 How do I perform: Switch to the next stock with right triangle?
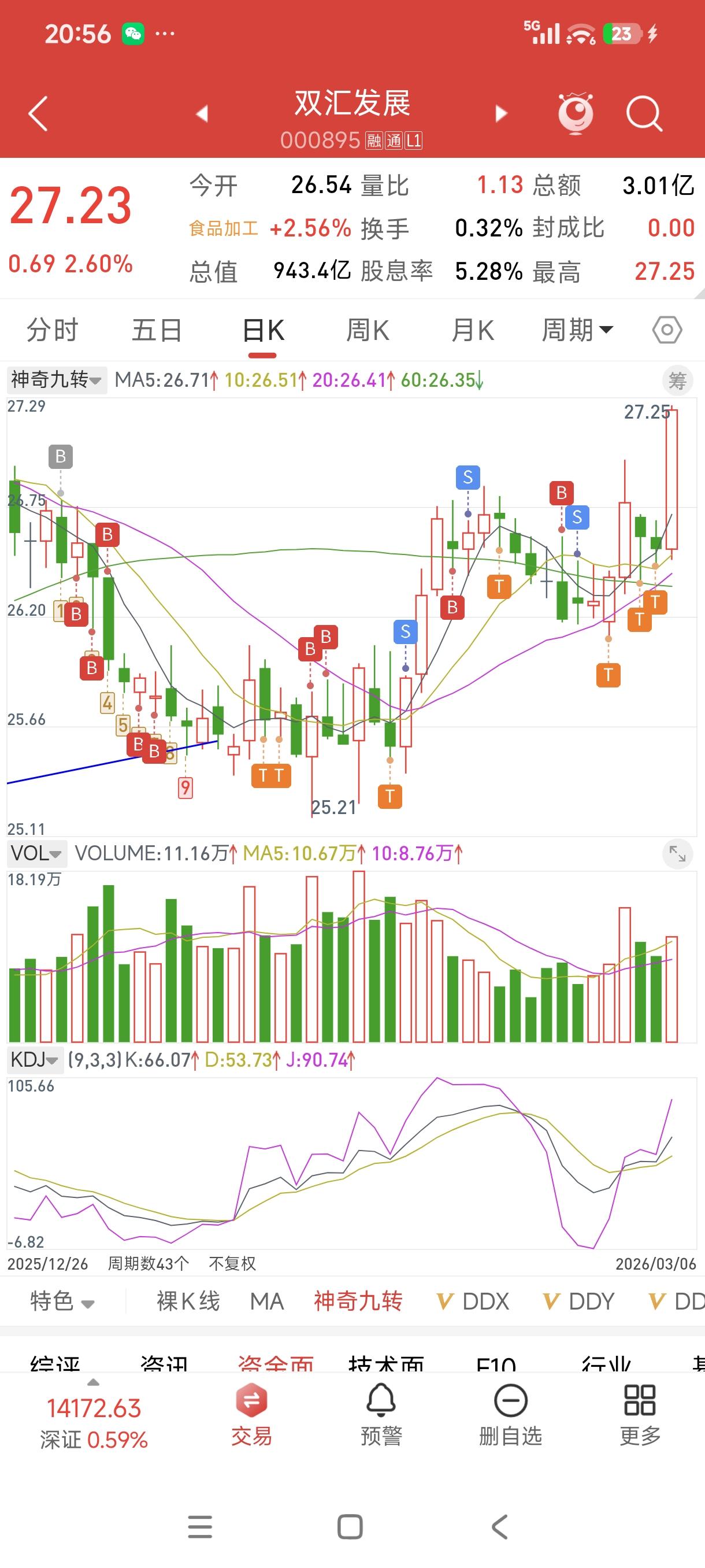(501, 113)
